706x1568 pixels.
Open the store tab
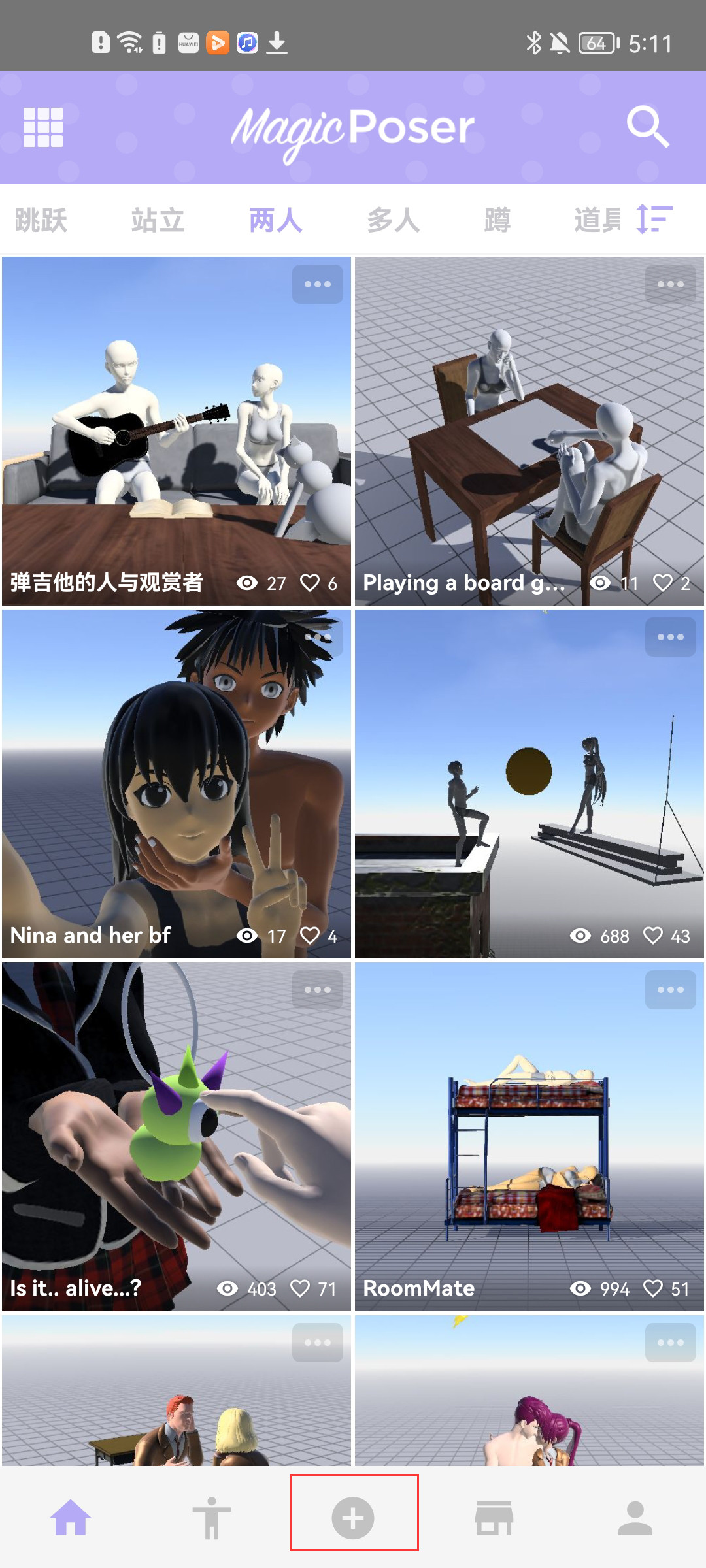click(x=494, y=1518)
